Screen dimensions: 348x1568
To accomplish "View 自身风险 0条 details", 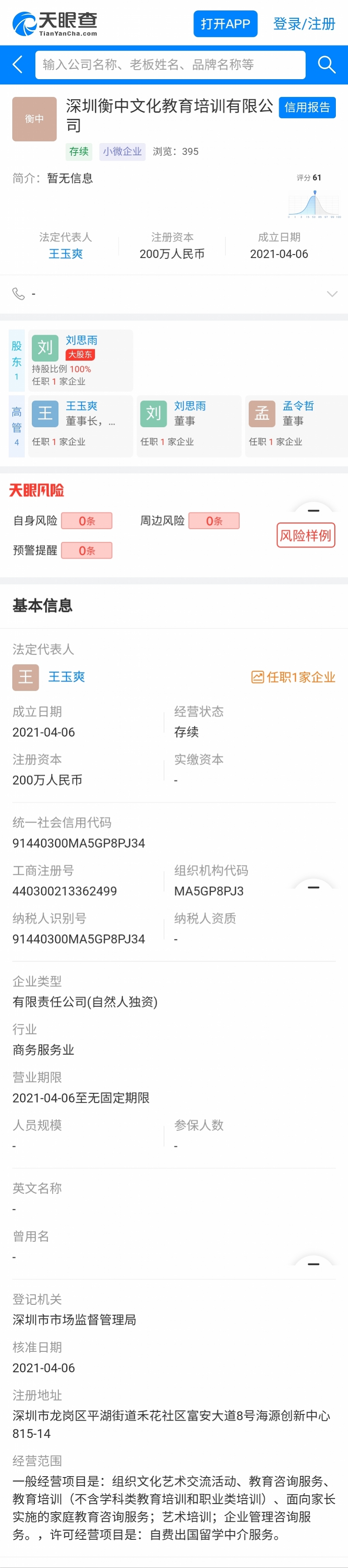I will (87, 521).
